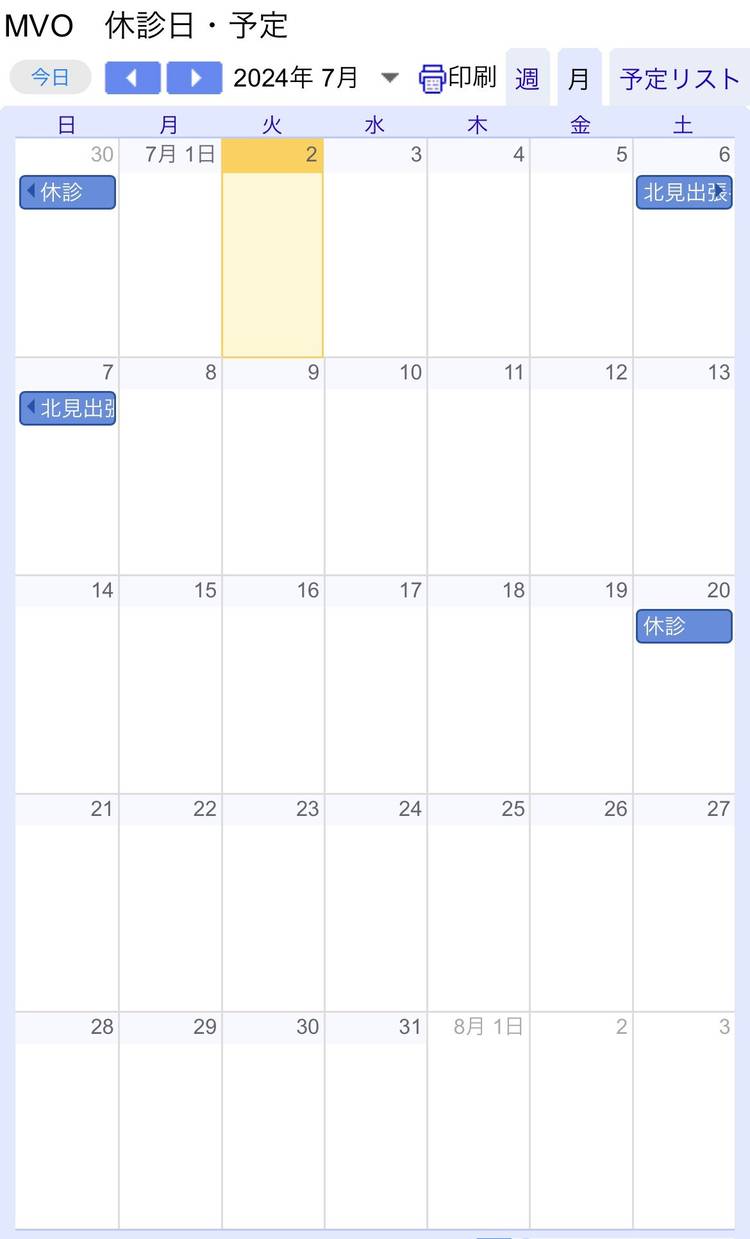Open the 休診 event on June 30
This screenshot has width=750, height=1239.
[x=68, y=192]
